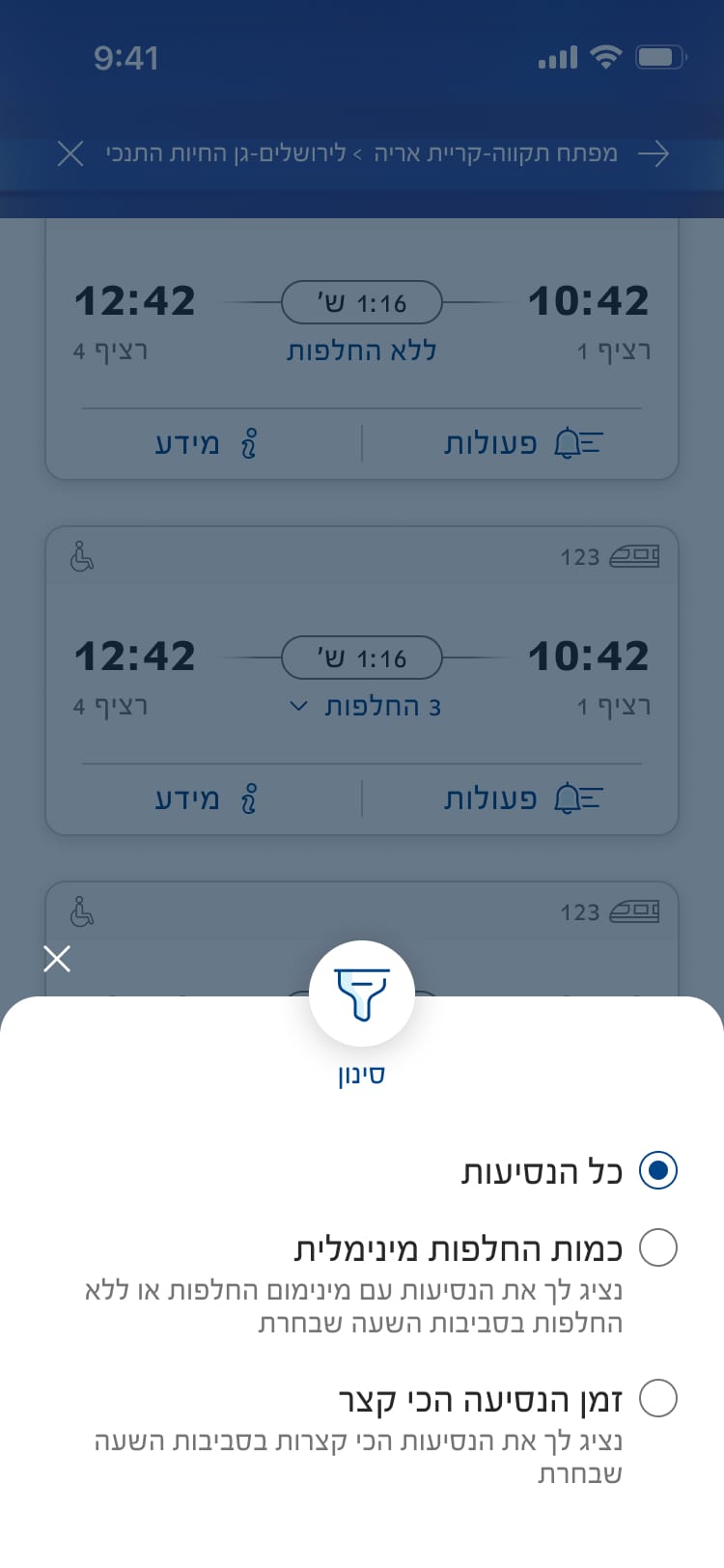
Task: Tap the סינון label under the funnel icon
Action: pos(362,1072)
